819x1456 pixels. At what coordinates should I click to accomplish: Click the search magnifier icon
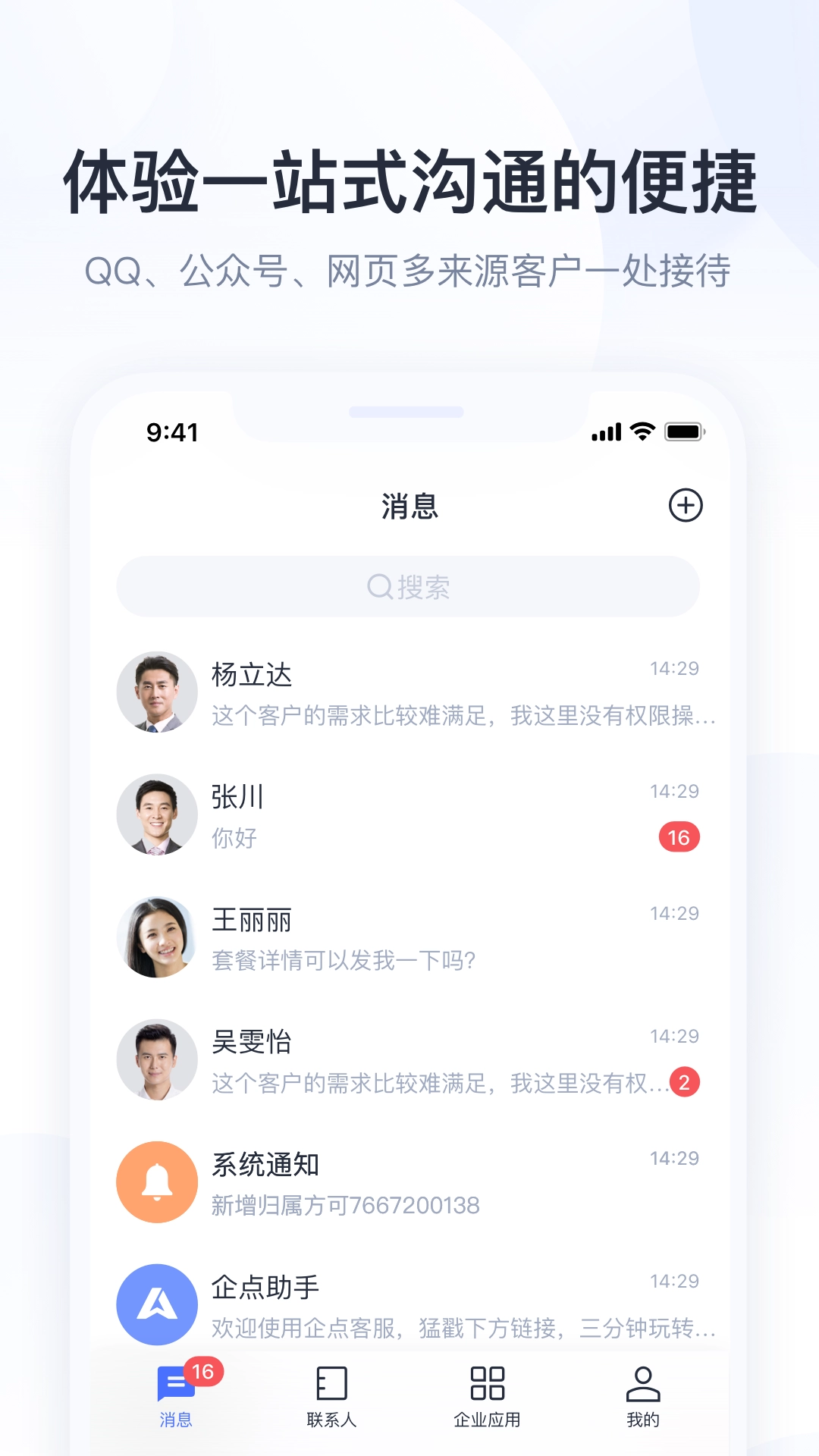379,586
